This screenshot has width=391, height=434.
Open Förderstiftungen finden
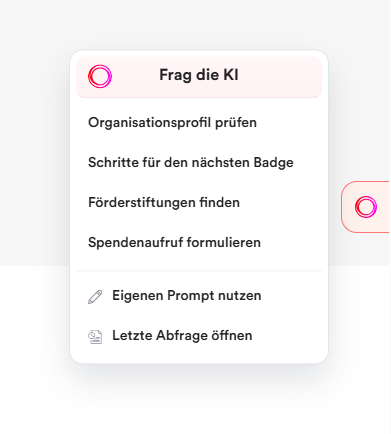pyautogui.click(x=199, y=203)
